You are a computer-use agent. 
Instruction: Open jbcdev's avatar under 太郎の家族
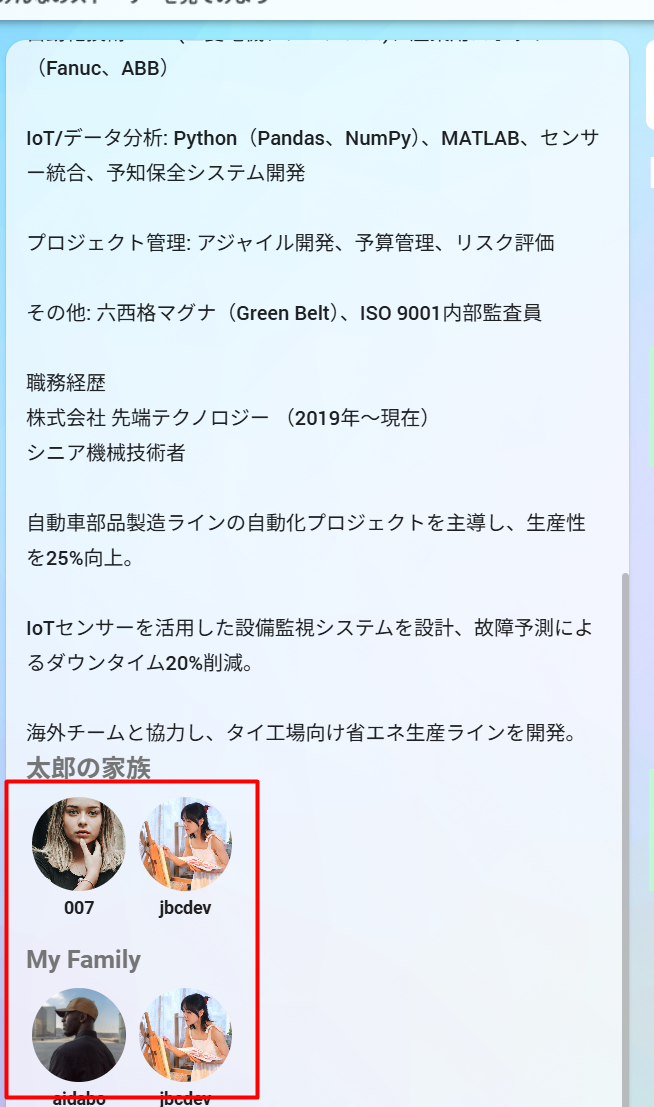point(185,844)
